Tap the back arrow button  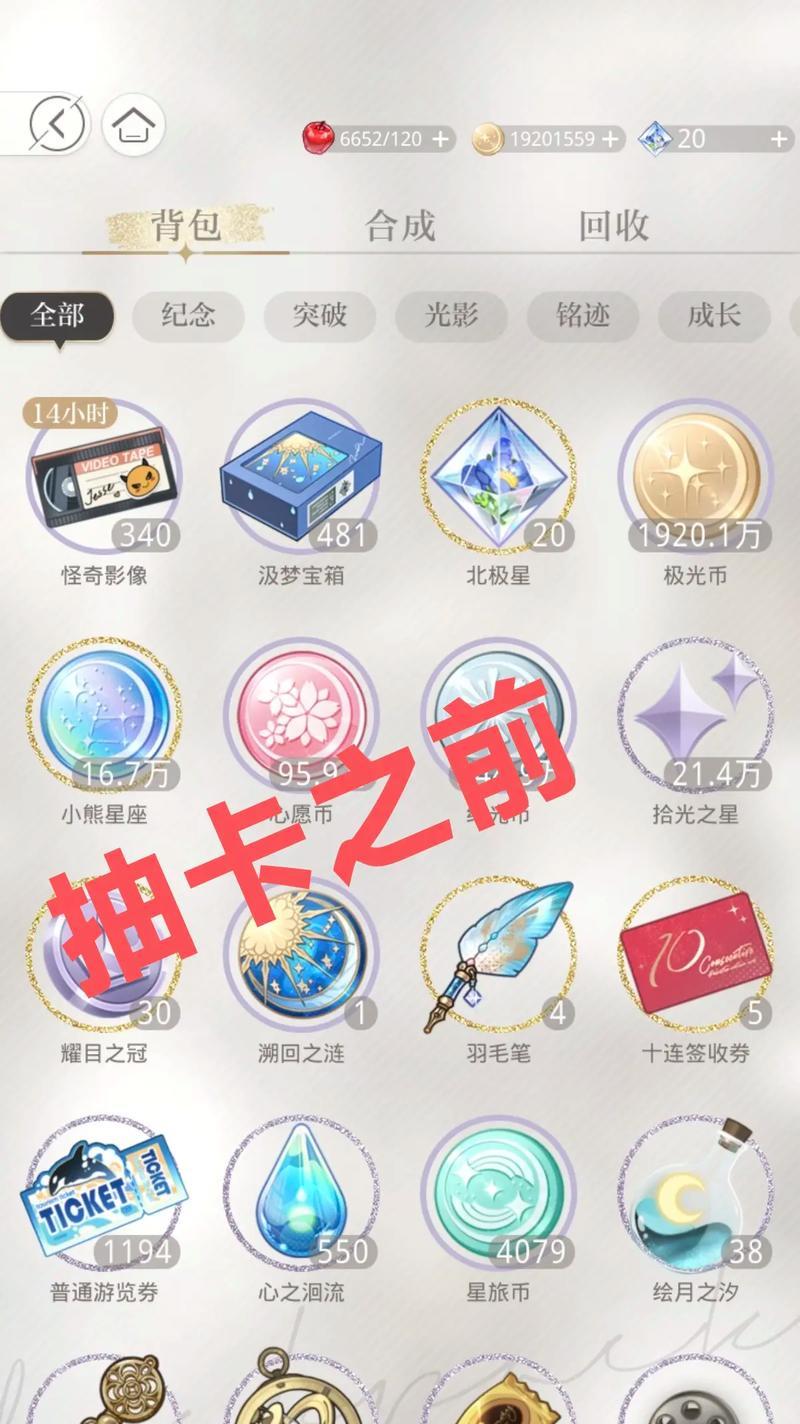tap(57, 125)
